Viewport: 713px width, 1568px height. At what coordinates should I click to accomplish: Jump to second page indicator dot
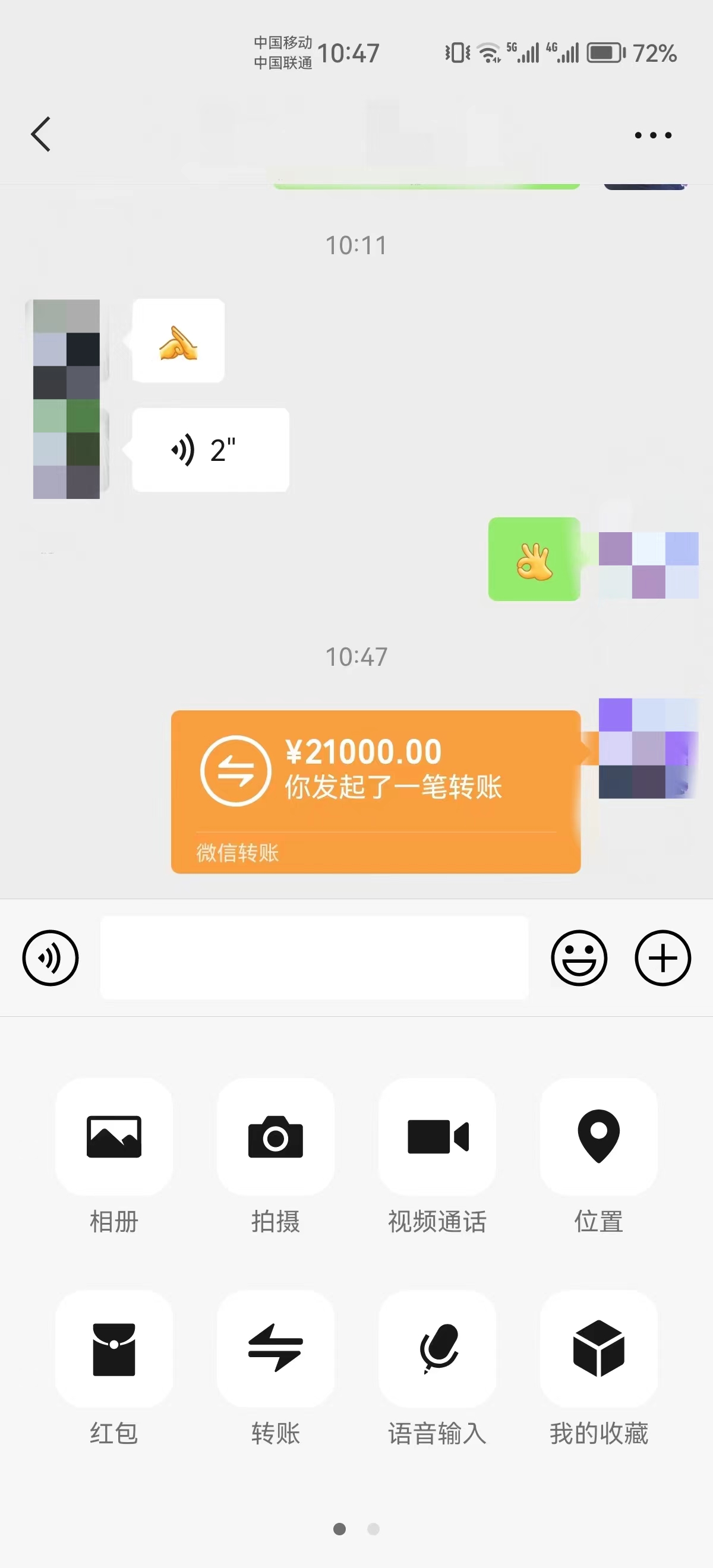coord(373,1529)
